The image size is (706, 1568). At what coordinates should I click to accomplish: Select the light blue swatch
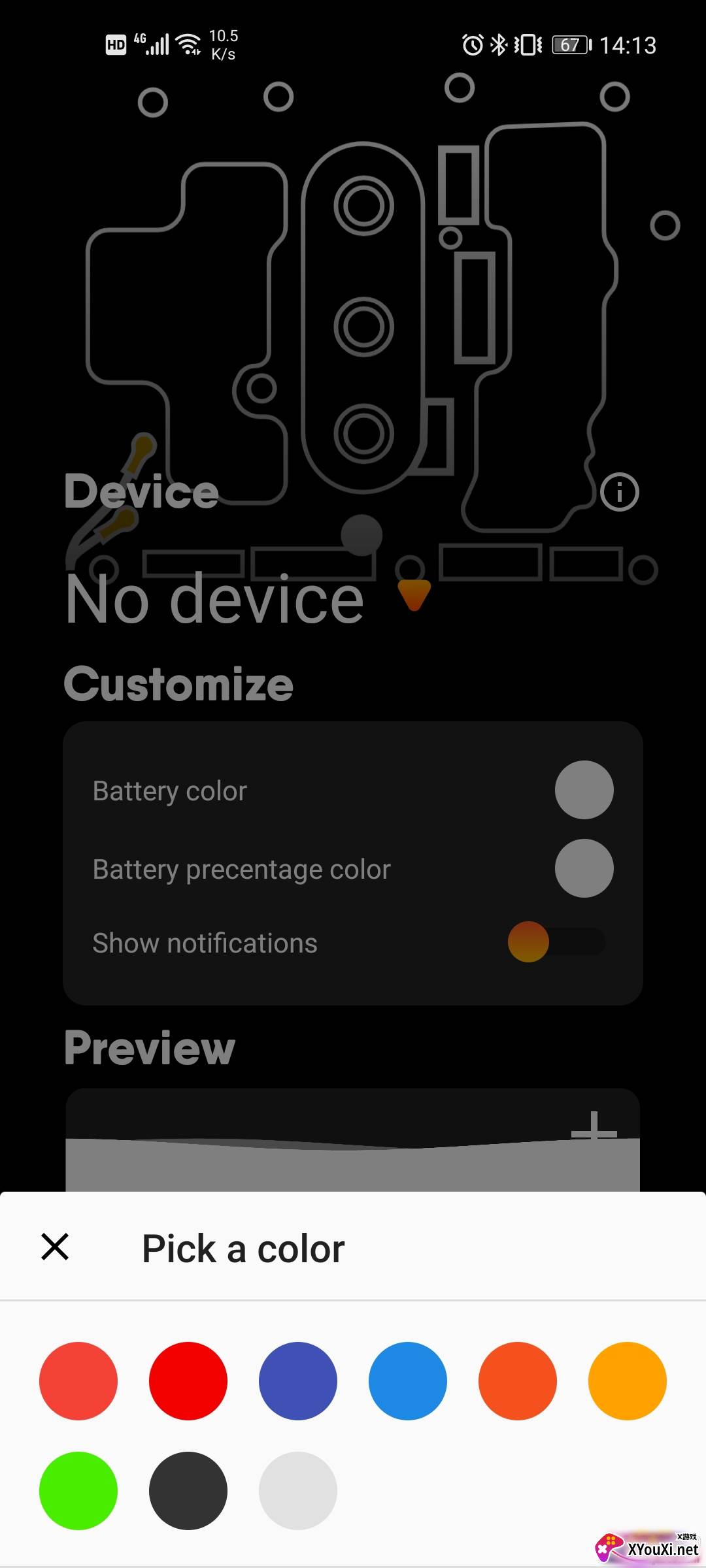point(408,1381)
